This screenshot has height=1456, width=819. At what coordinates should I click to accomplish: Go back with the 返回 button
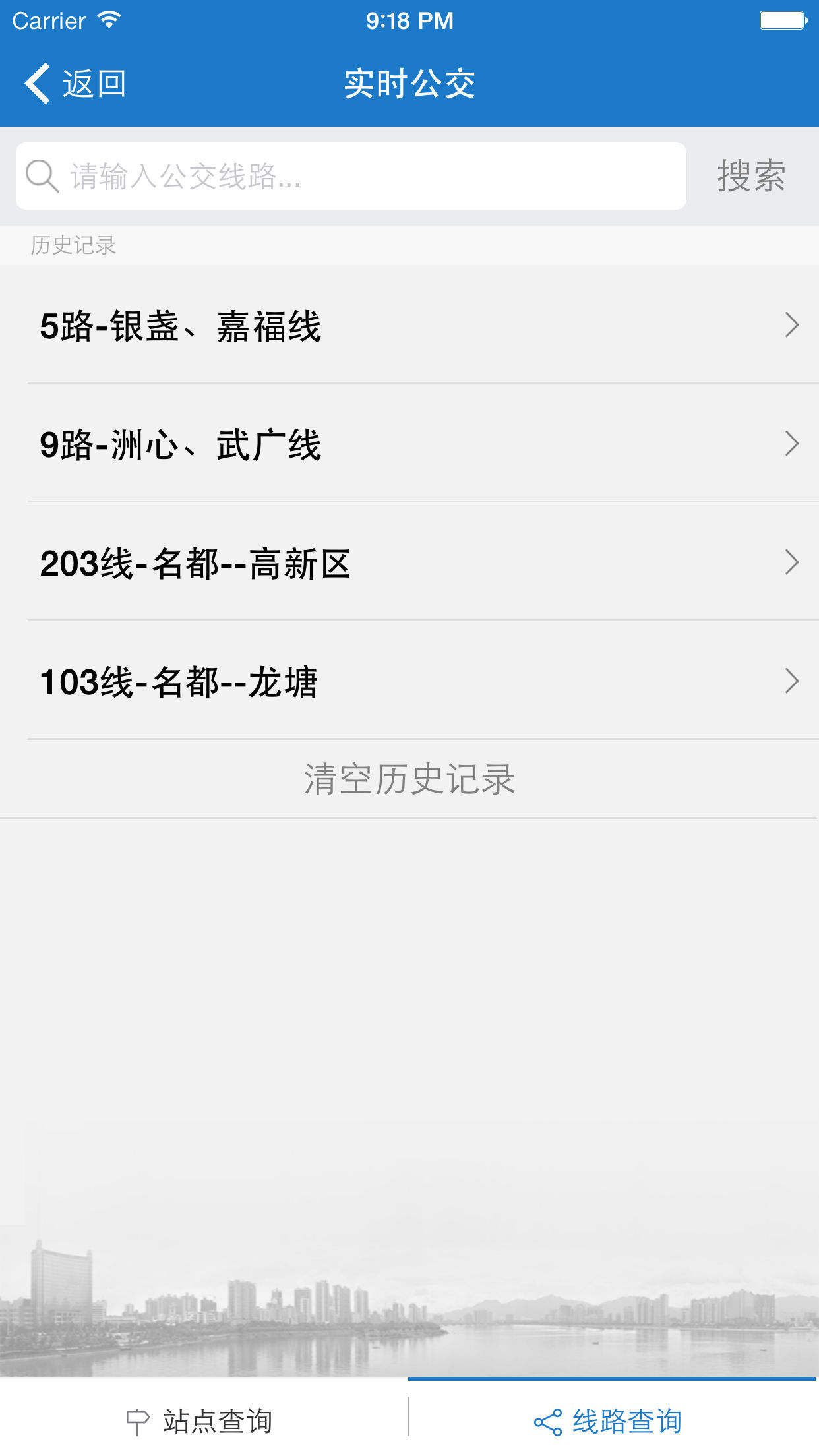(x=76, y=84)
